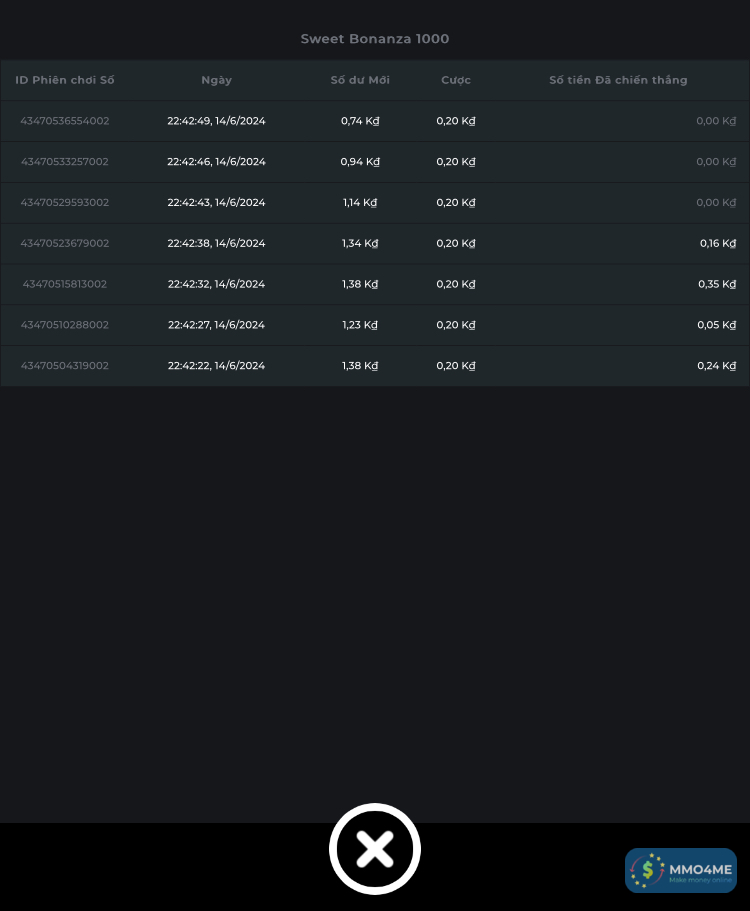View the round with ID 43470529593002
Image resolution: width=750 pixels, height=911 pixels.
coord(65,203)
